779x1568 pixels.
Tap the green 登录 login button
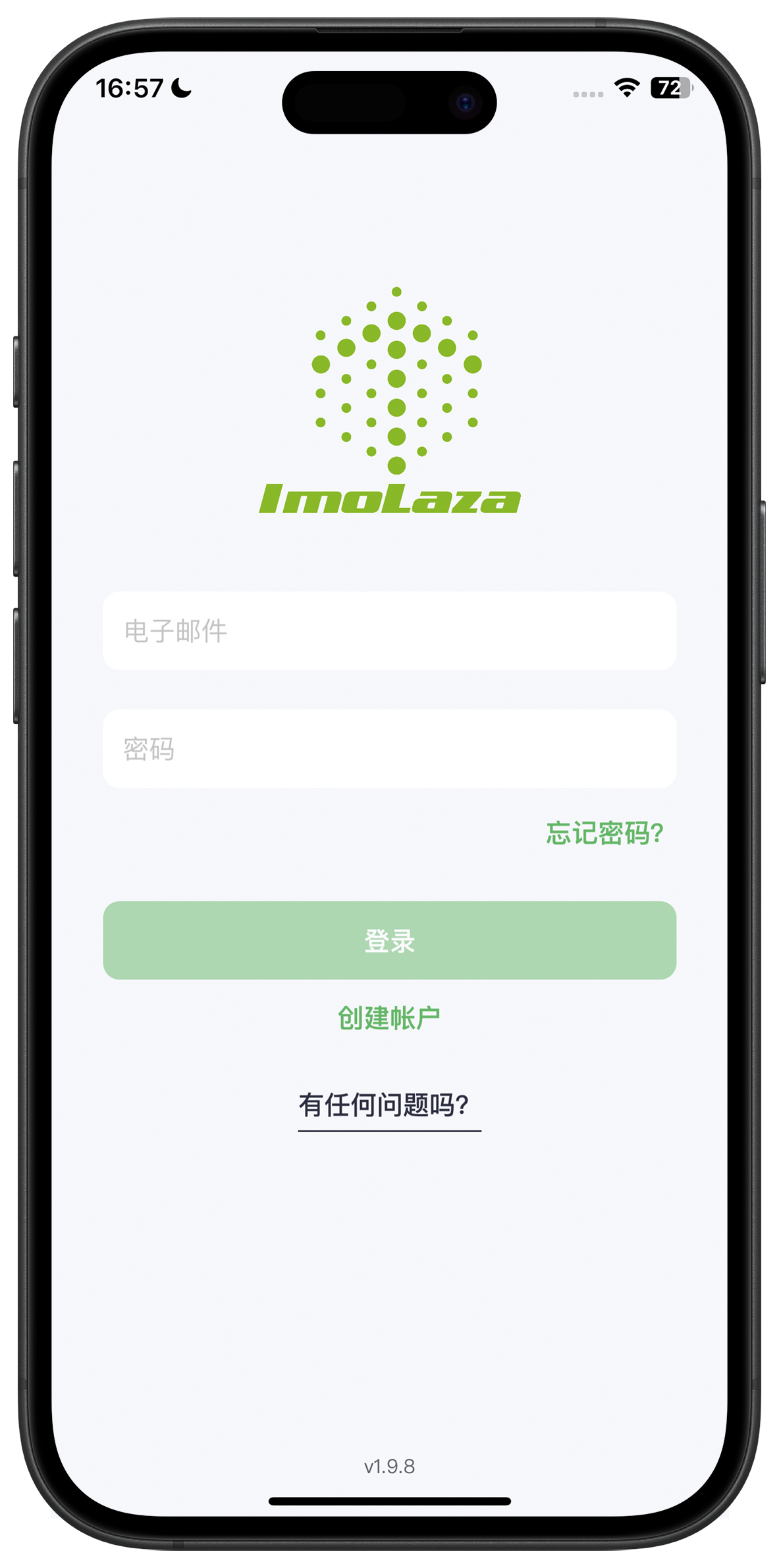[x=389, y=940]
